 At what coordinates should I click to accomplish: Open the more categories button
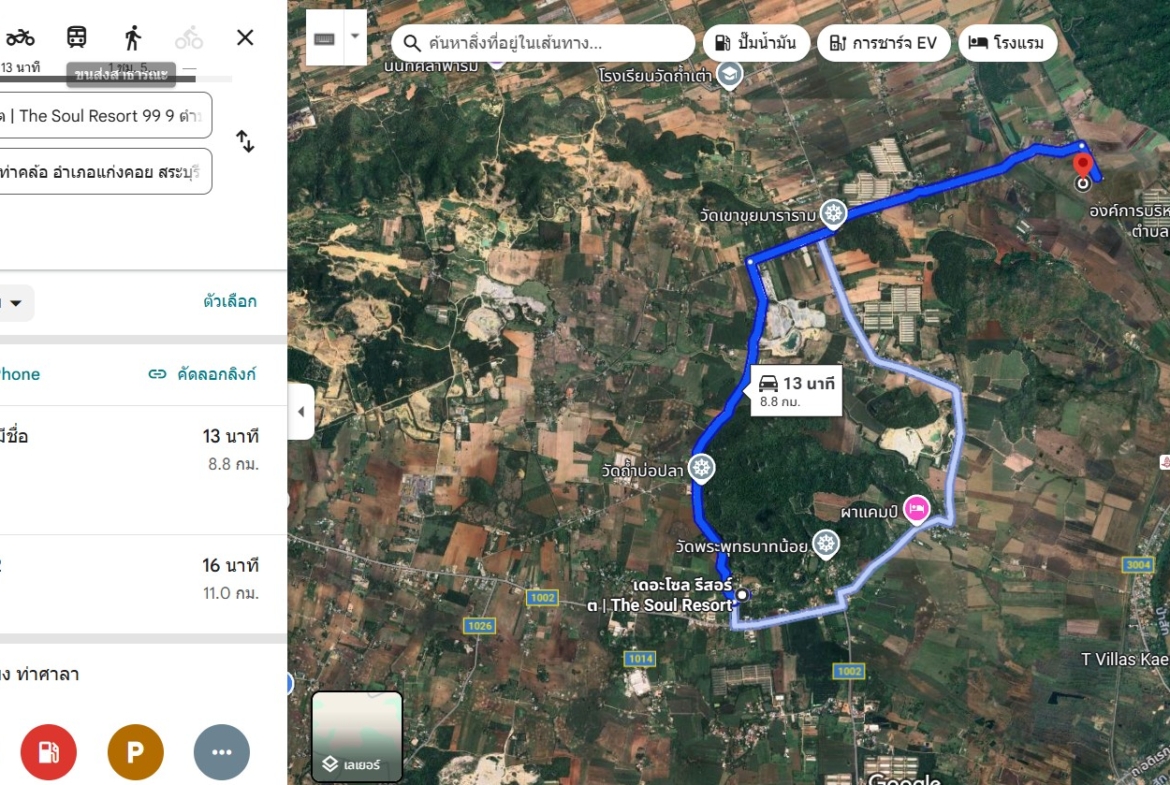[222, 752]
